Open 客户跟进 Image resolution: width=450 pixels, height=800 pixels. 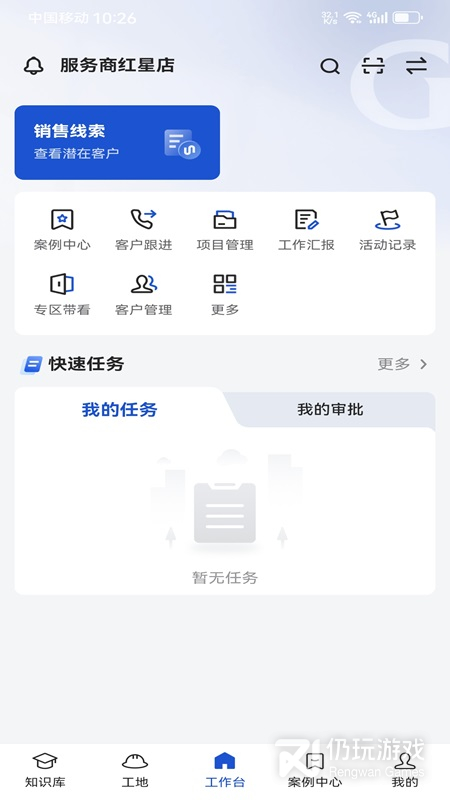click(143, 230)
